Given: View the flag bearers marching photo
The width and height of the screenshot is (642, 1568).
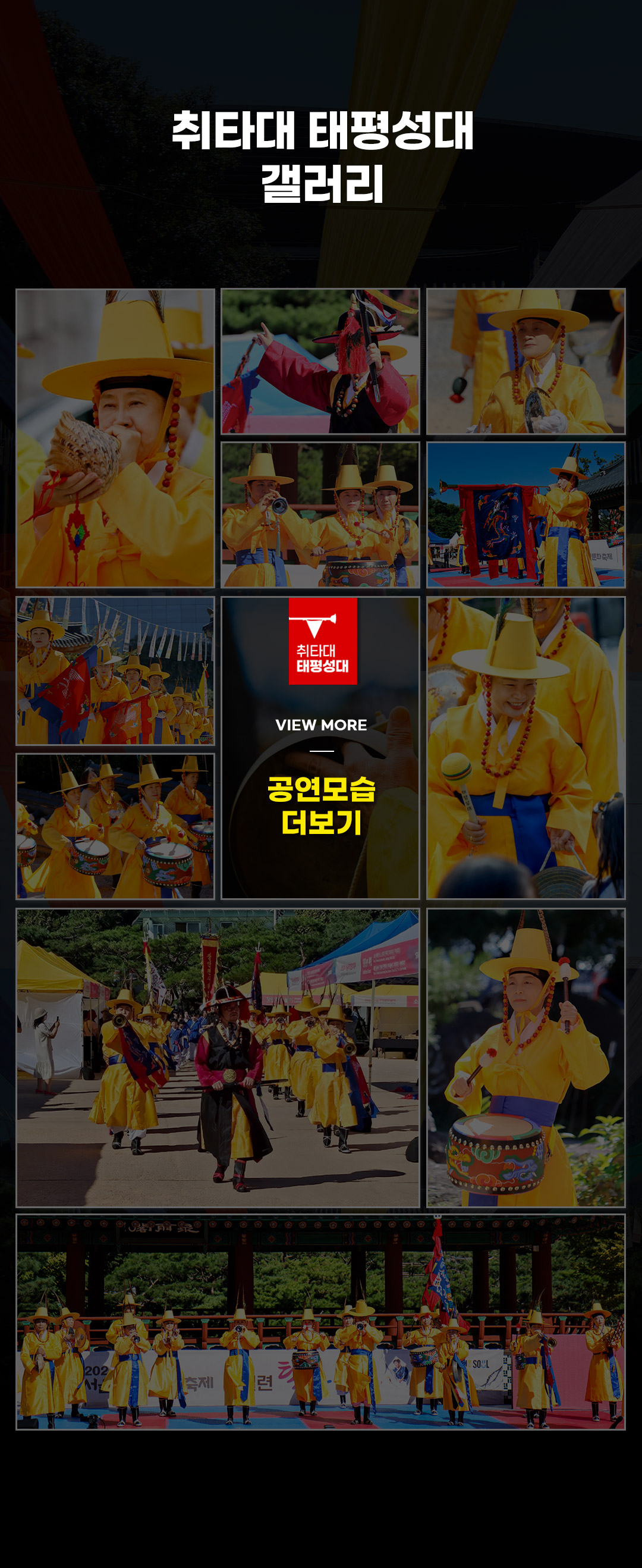Looking at the screenshot, I should tap(115, 671).
